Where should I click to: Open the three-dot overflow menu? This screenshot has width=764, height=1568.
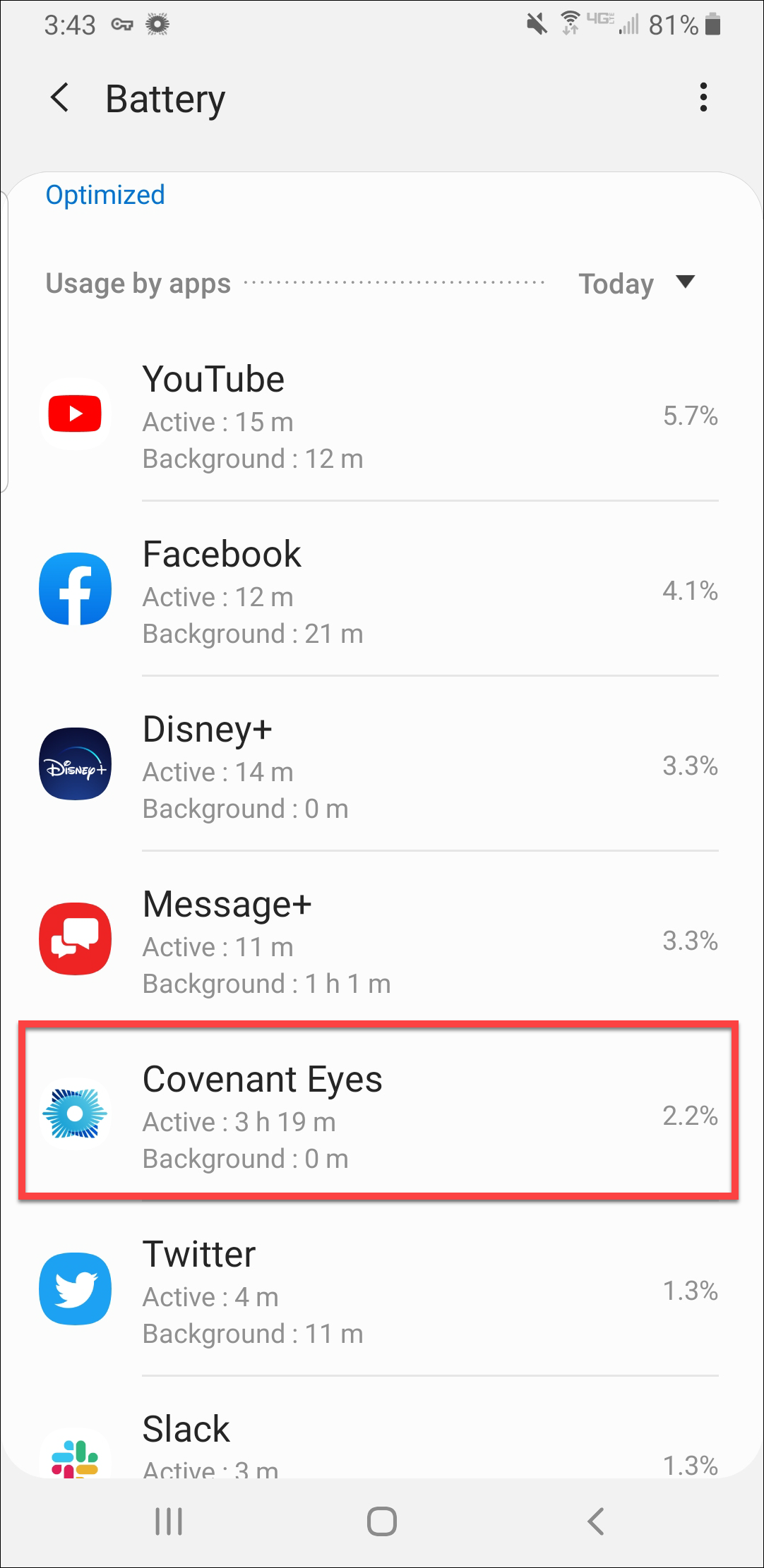pyautogui.click(x=703, y=97)
